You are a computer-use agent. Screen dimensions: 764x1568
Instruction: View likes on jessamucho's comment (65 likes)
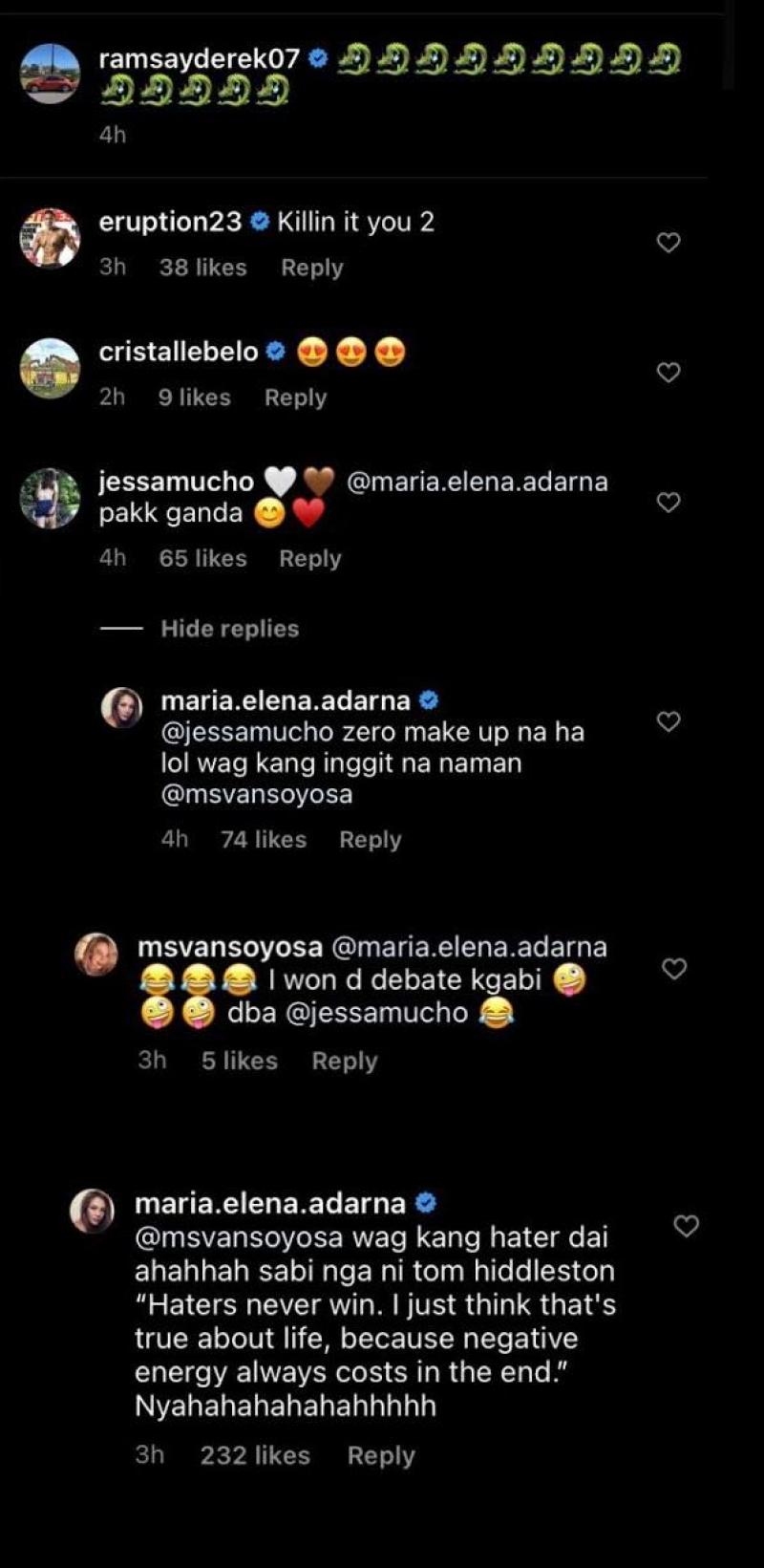[202, 558]
